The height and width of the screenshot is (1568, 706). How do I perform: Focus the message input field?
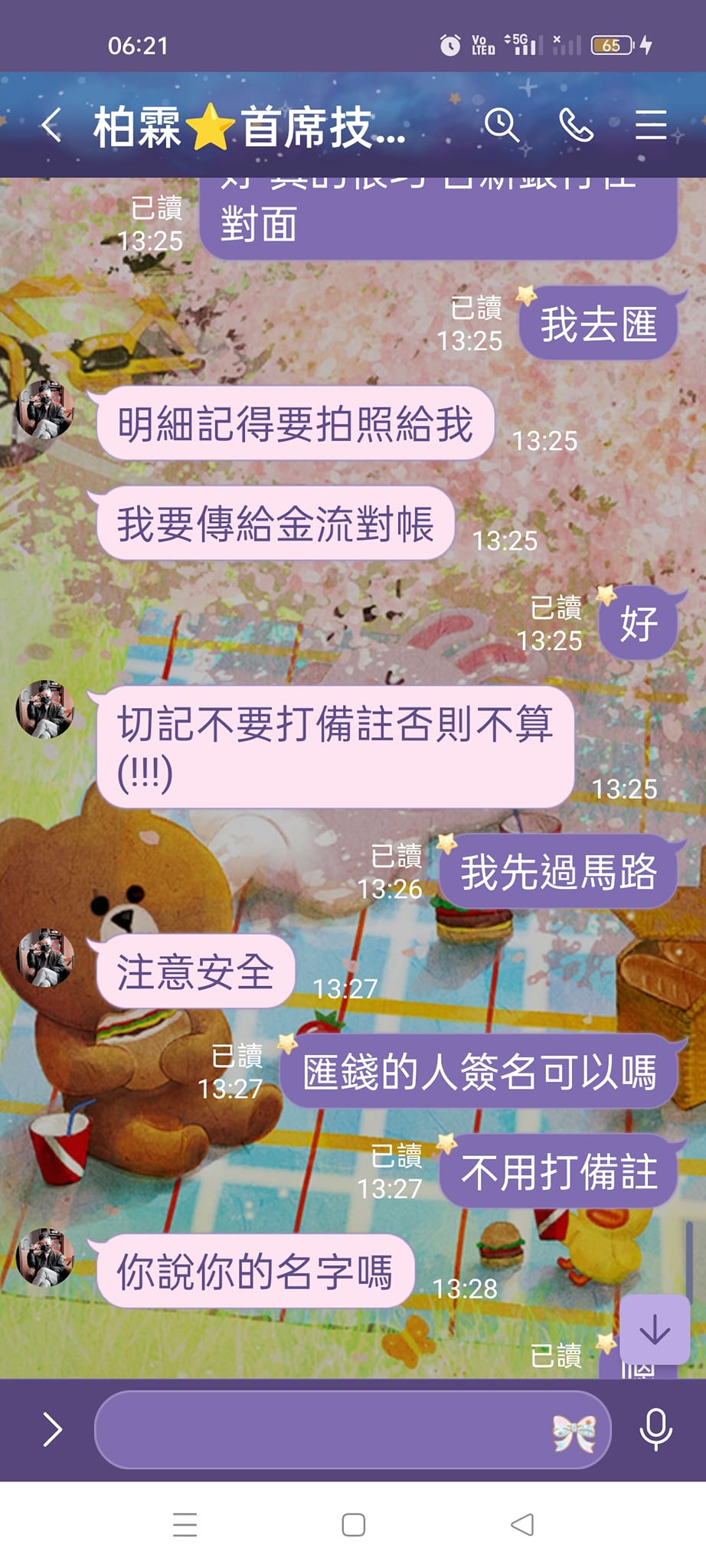coord(322,1429)
